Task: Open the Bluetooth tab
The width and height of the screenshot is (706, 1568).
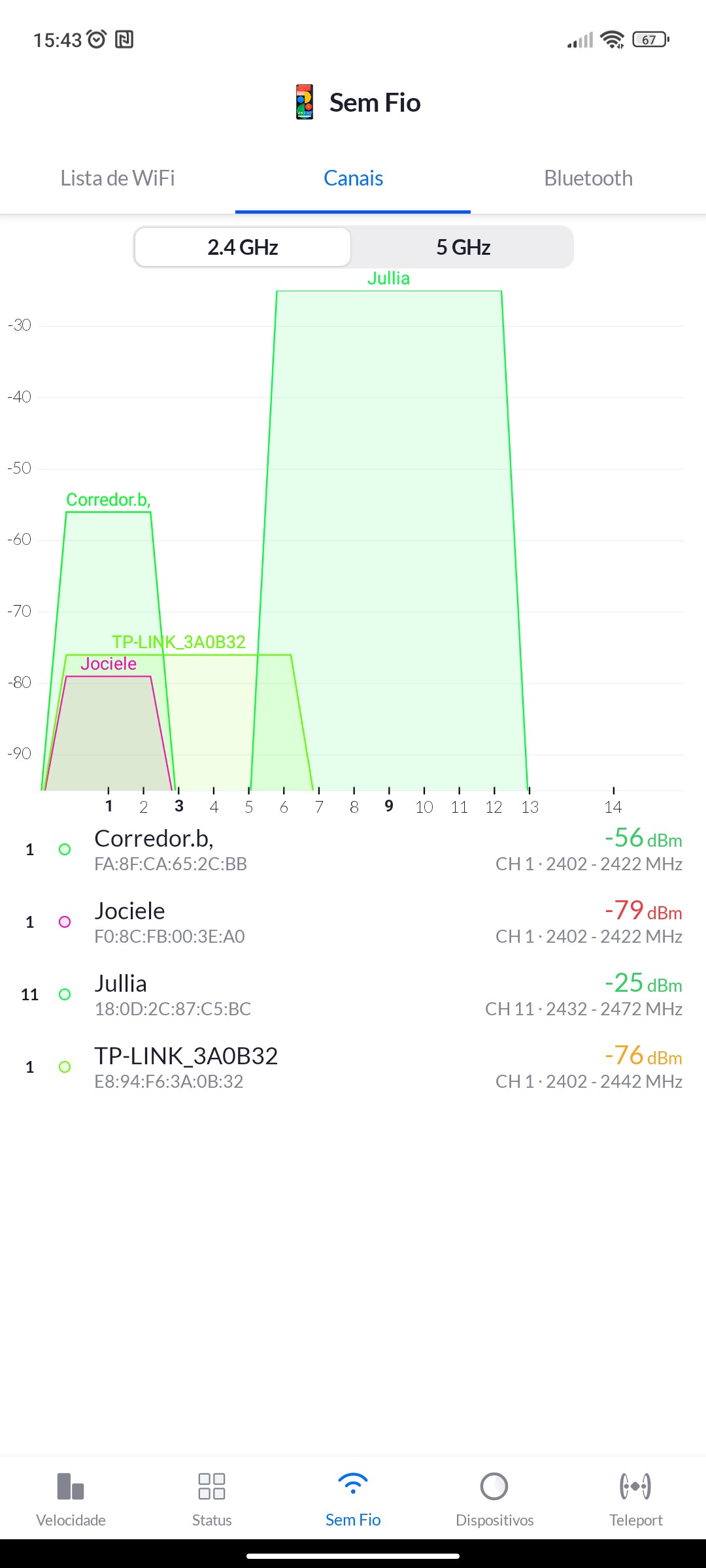Action: [588, 178]
